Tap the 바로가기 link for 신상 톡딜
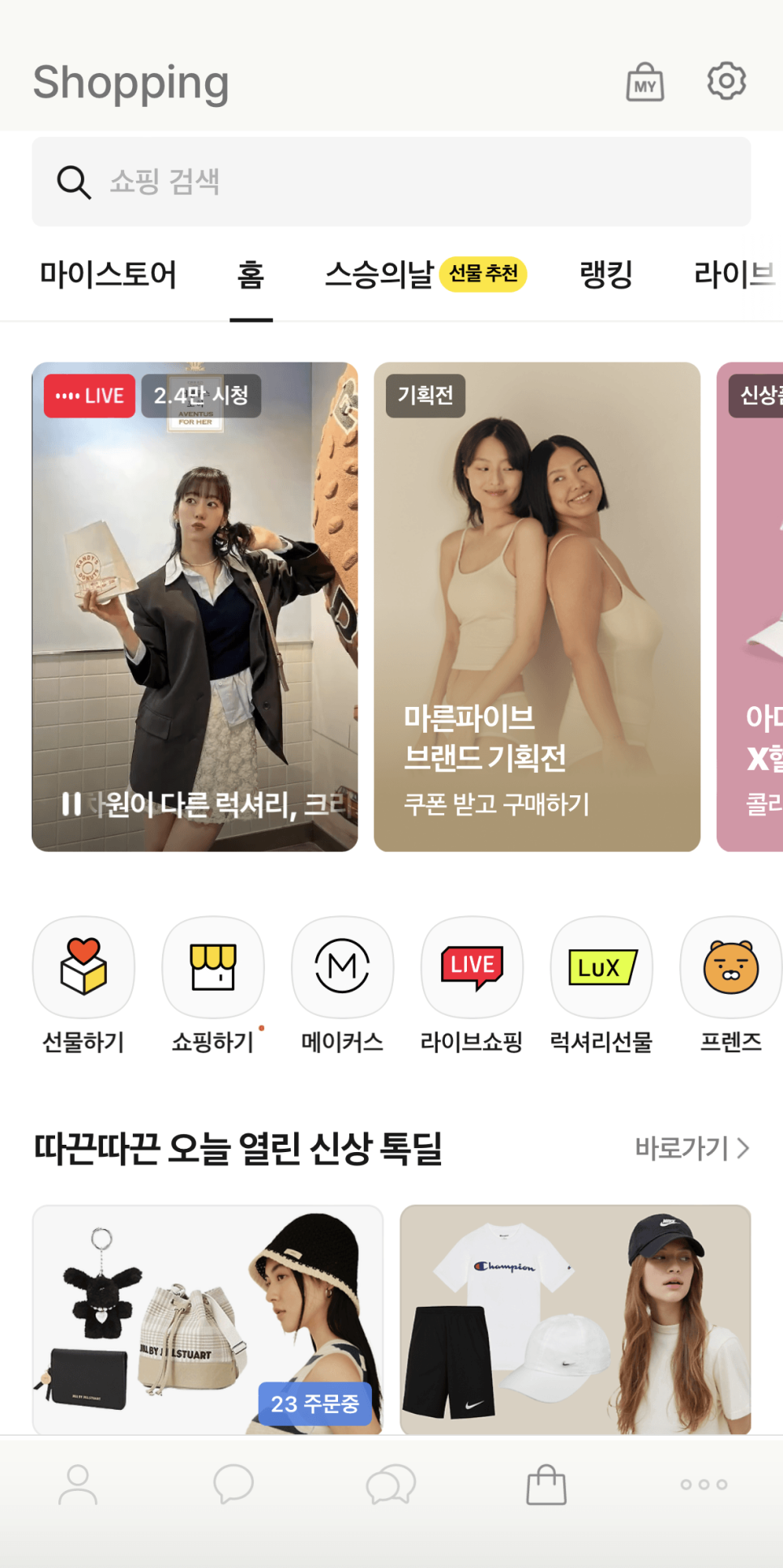The height and width of the screenshot is (1568, 783). pos(691,1148)
